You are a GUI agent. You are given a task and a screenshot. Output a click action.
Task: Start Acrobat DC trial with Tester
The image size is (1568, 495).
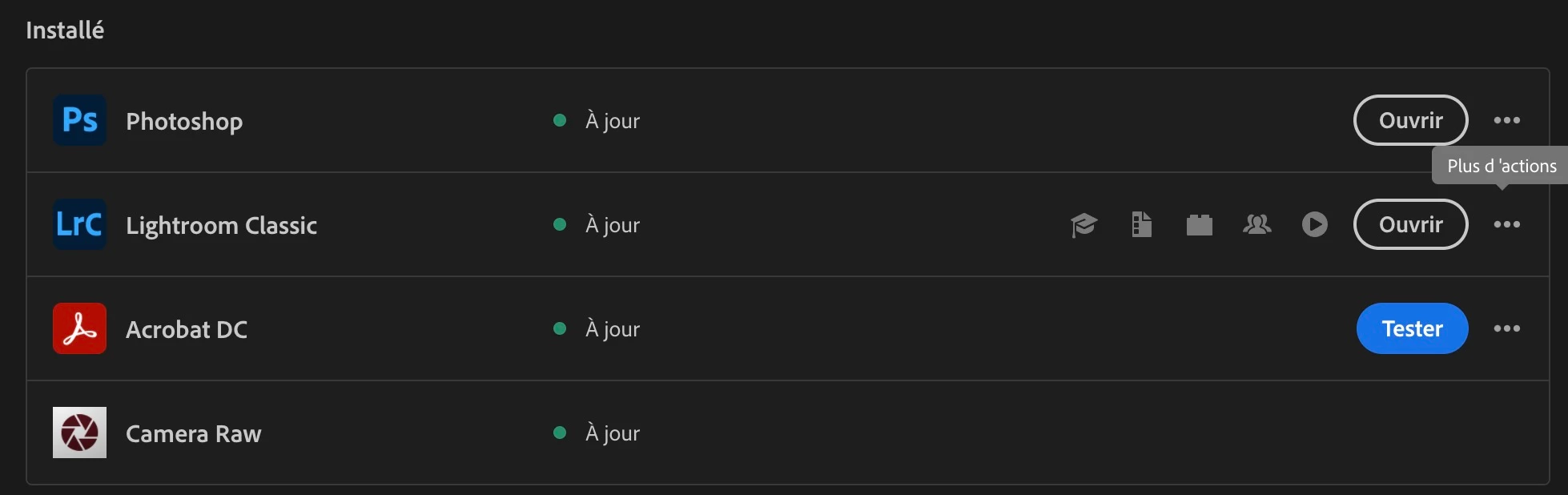click(x=1412, y=328)
